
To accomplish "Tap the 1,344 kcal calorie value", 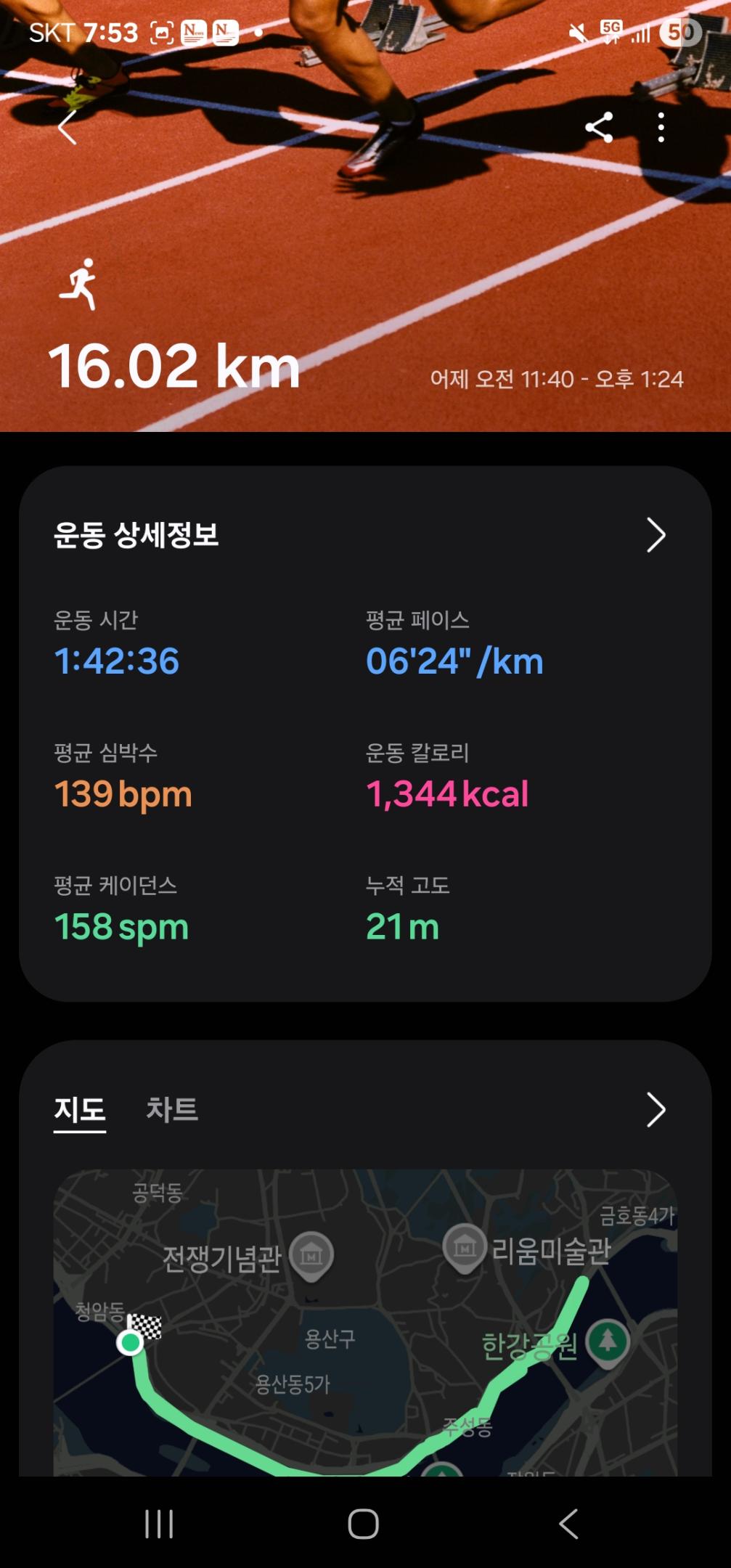I will coord(449,795).
